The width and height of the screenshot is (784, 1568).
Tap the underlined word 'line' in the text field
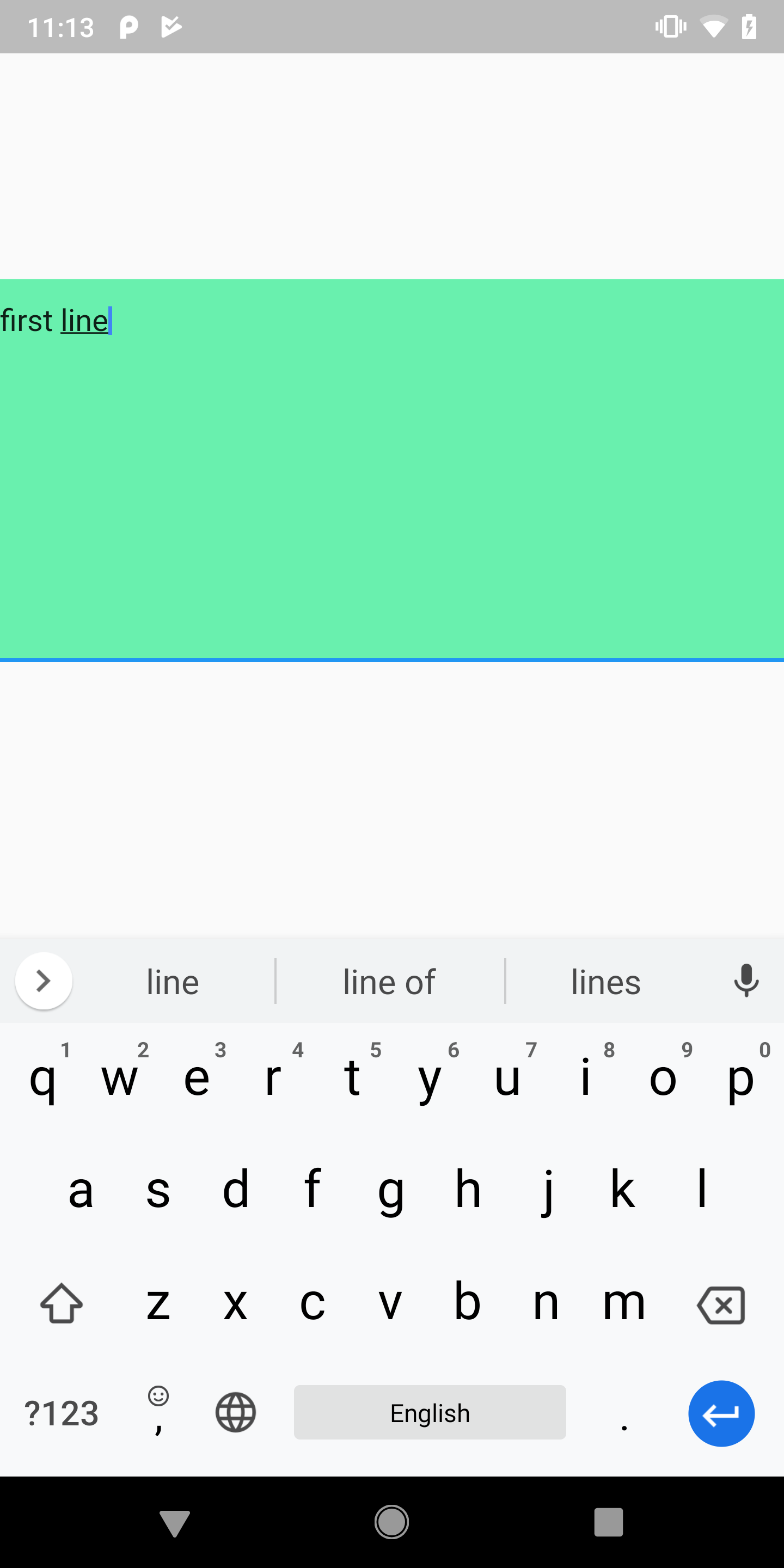click(84, 321)
